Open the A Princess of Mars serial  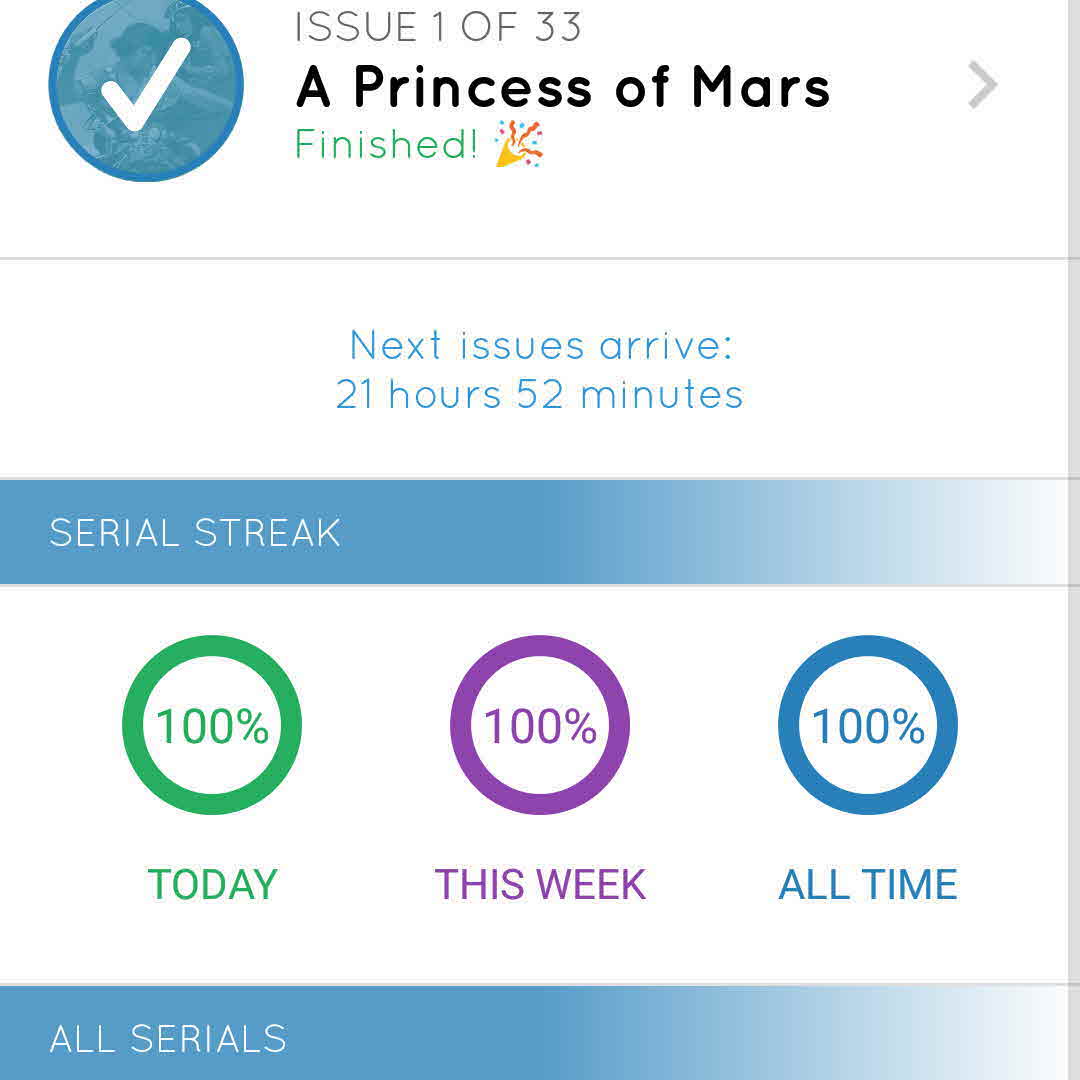pos(562,88)
